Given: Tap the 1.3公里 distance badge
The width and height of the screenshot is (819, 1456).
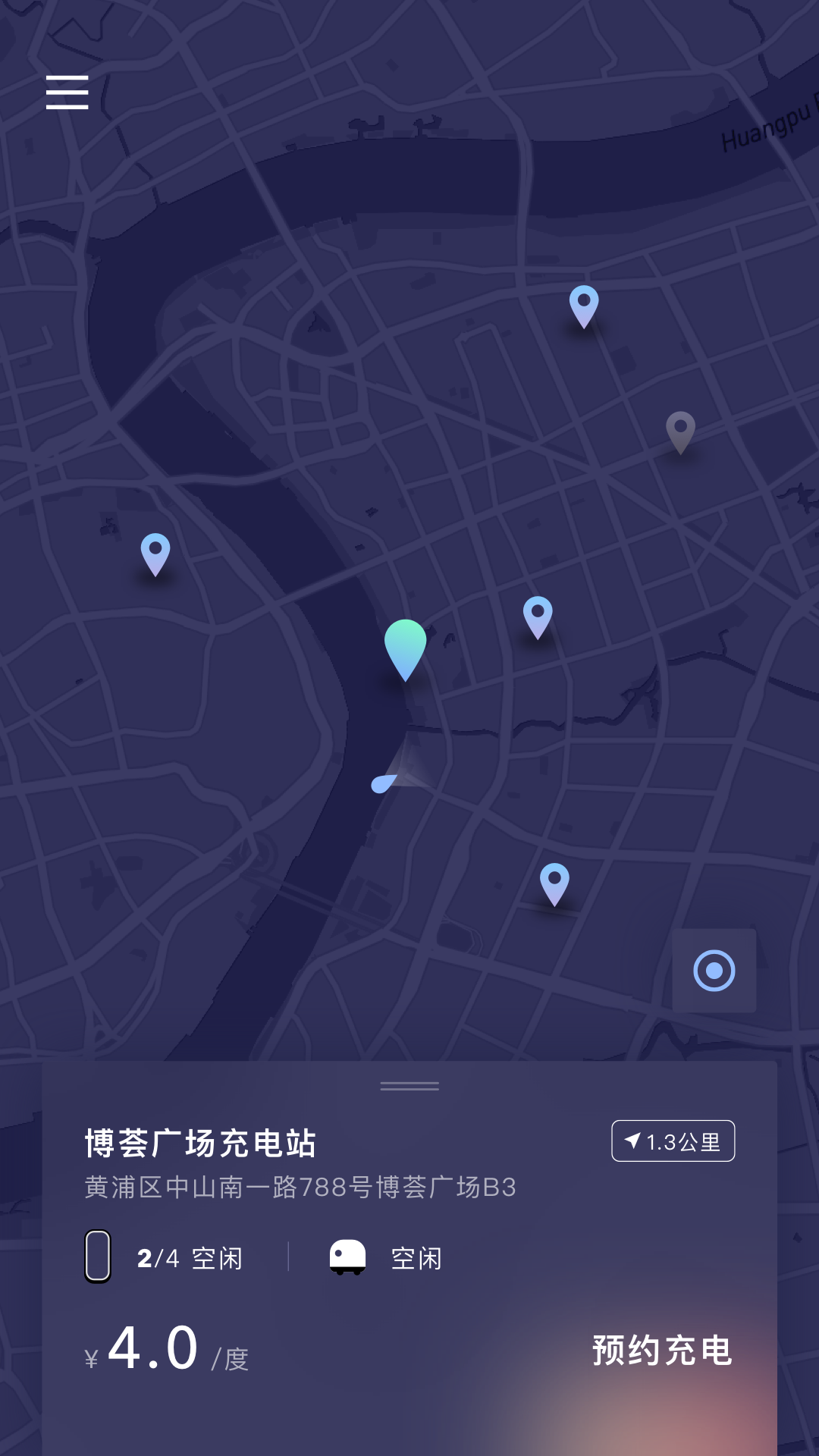Looking at the screenshot, I should pos(673,1141).
